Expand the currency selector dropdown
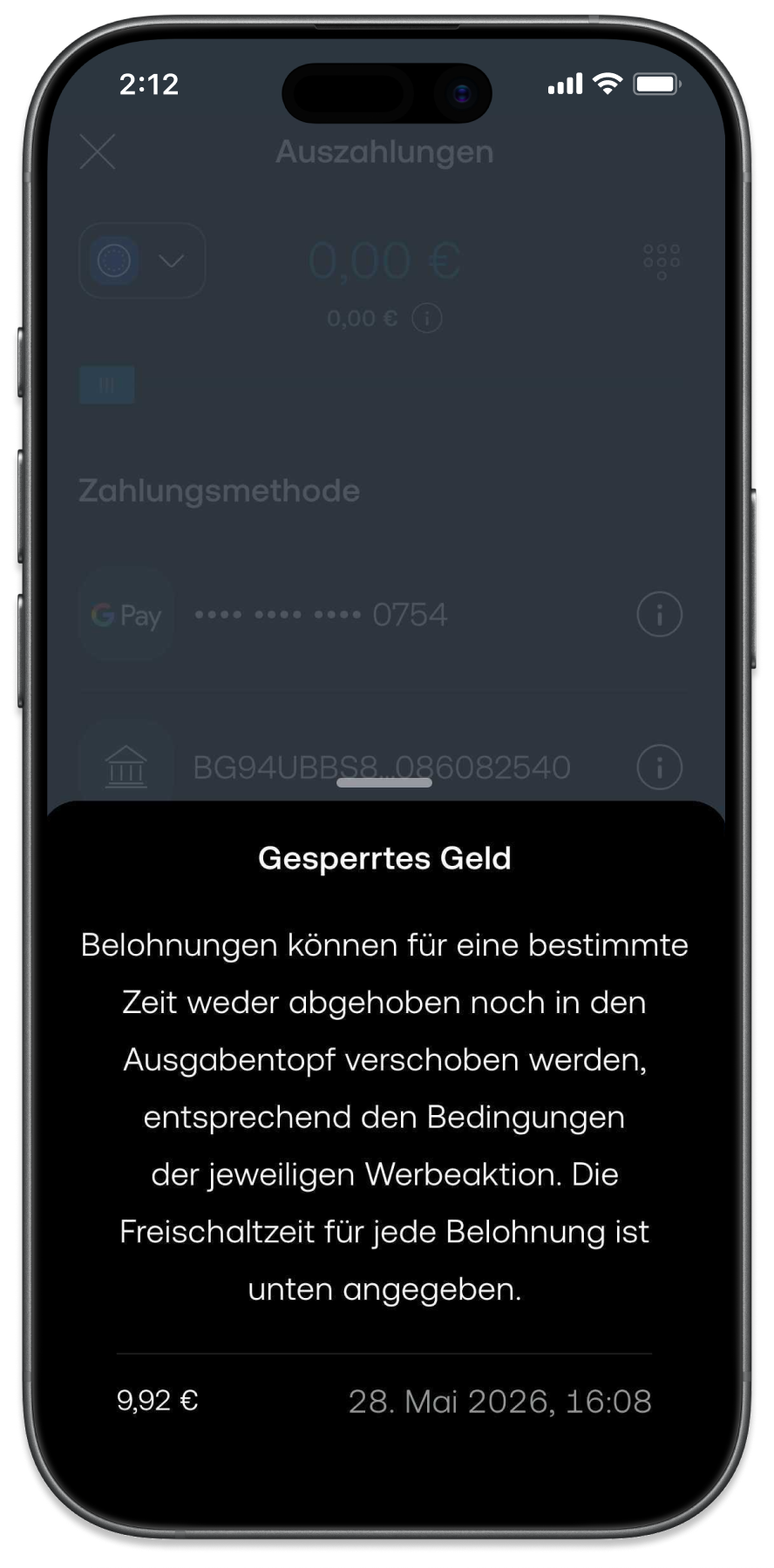 (143, 260)
